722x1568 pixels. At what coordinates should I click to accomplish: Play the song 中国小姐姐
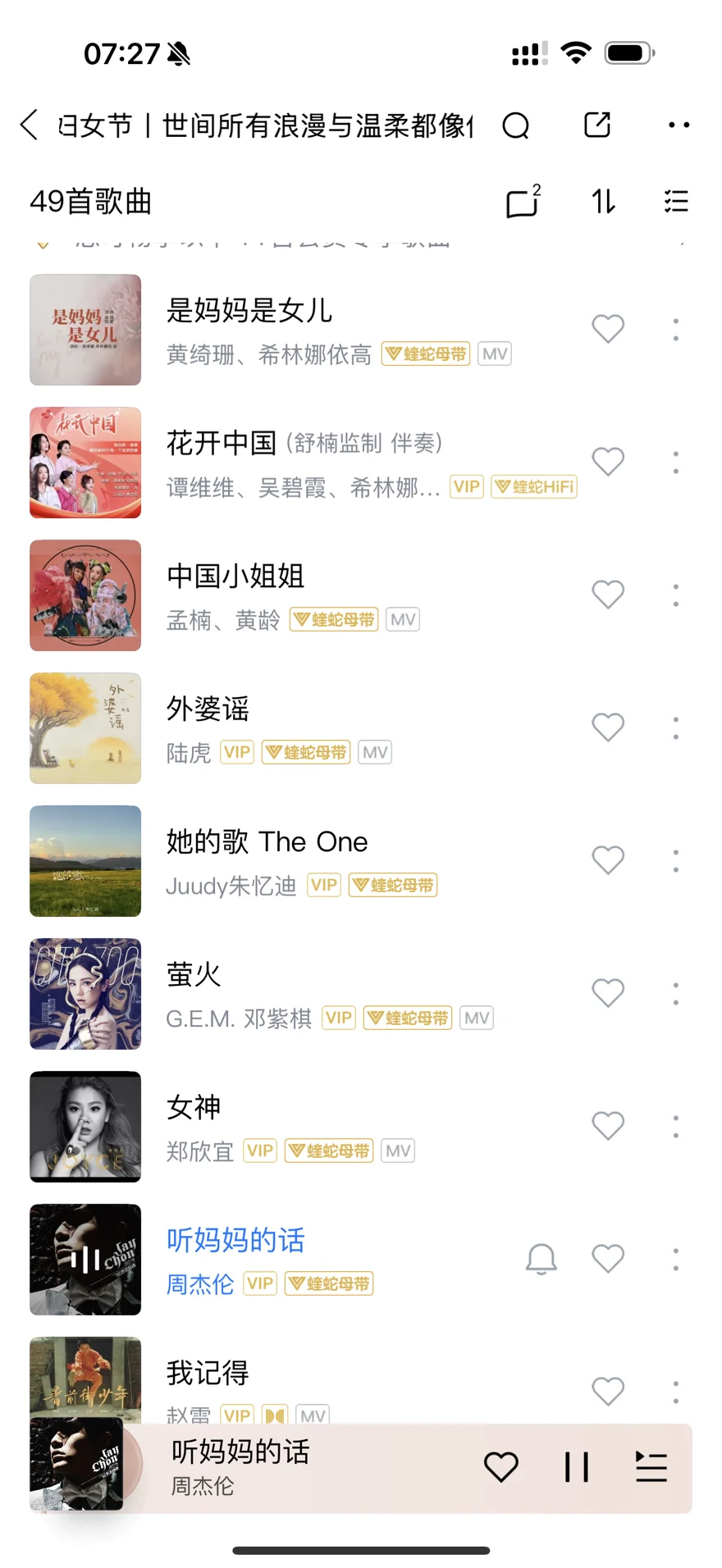pyautogui.click(x=236, y=577)
